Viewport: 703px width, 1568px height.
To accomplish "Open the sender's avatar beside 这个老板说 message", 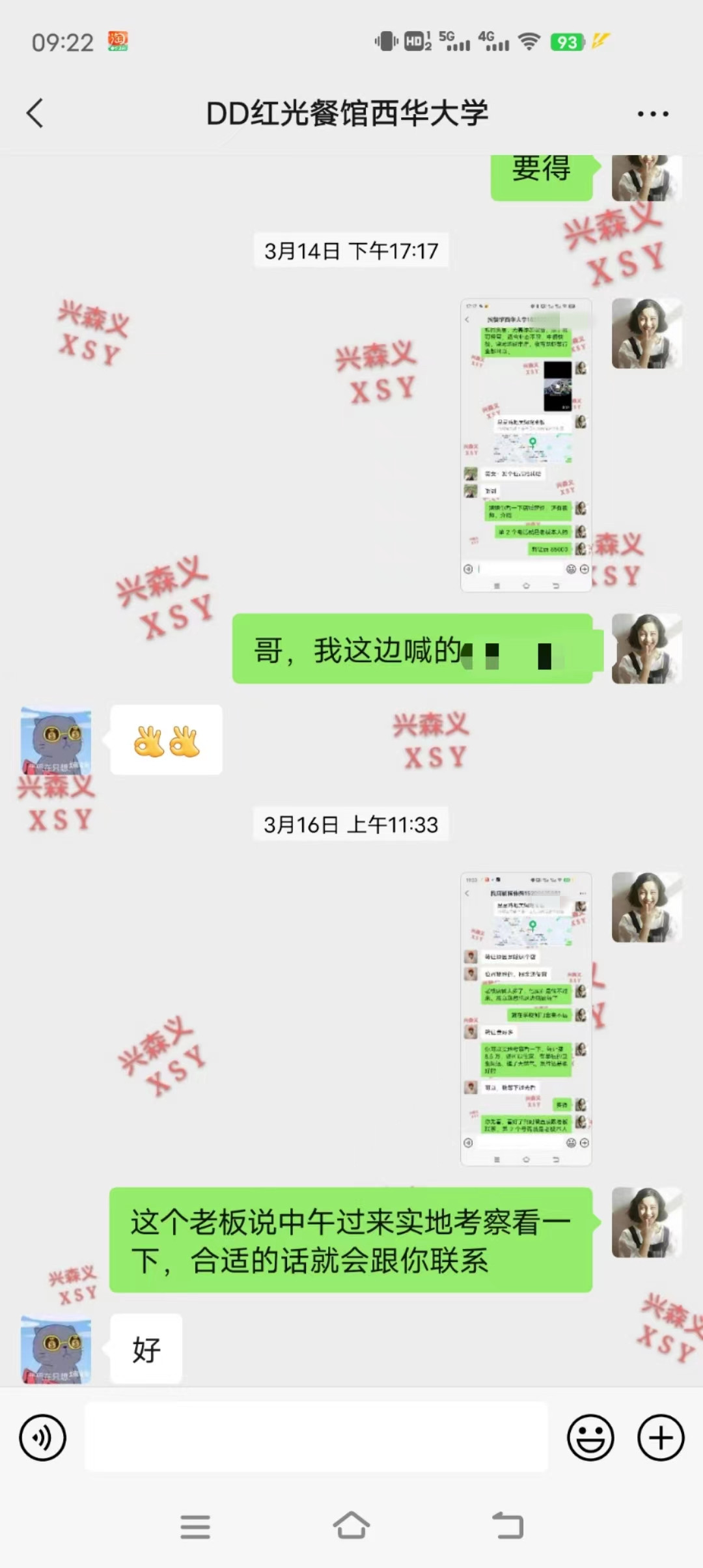I will click(646, 1222).
